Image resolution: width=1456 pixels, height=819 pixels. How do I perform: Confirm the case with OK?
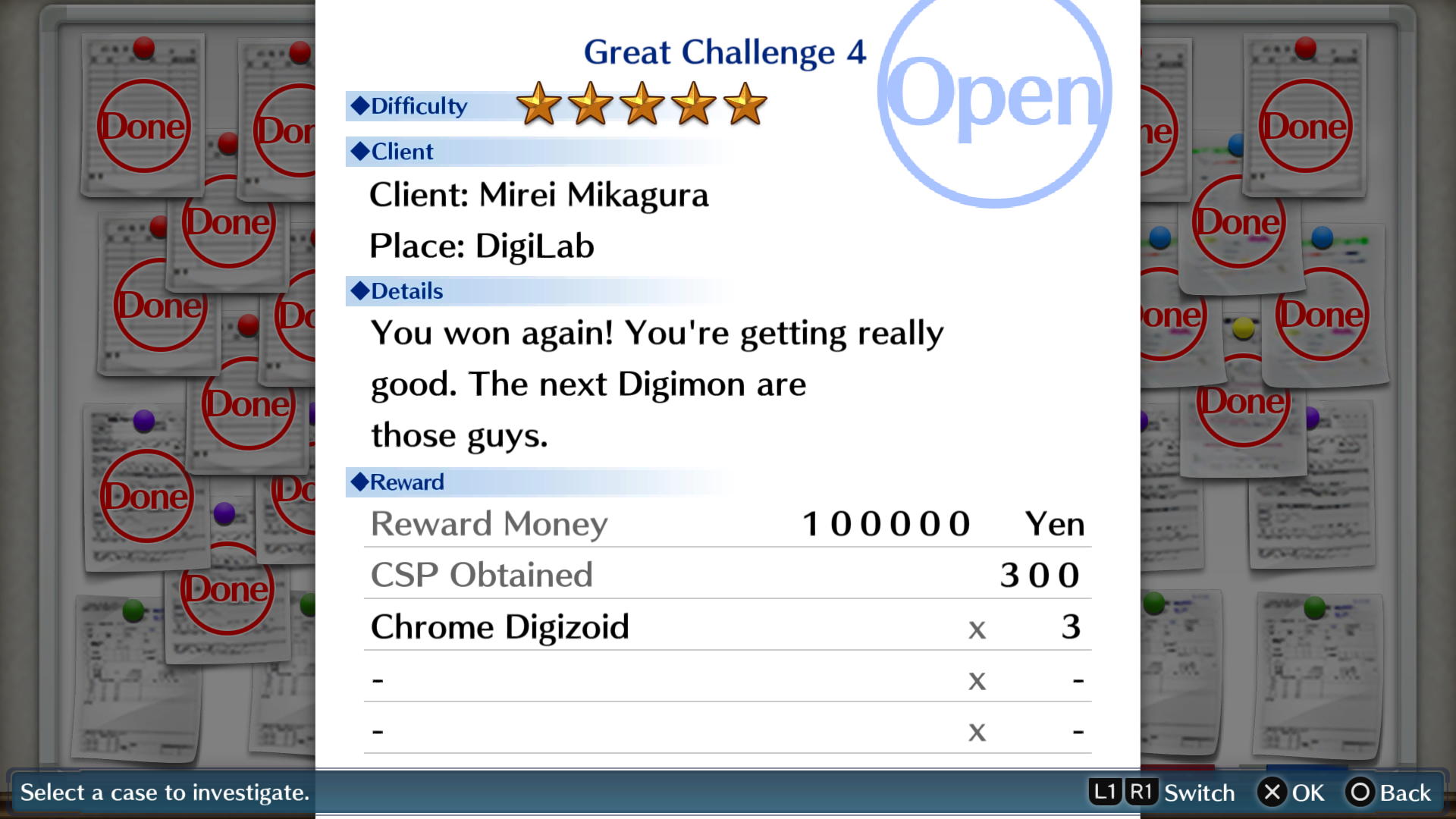[1291, 792]
